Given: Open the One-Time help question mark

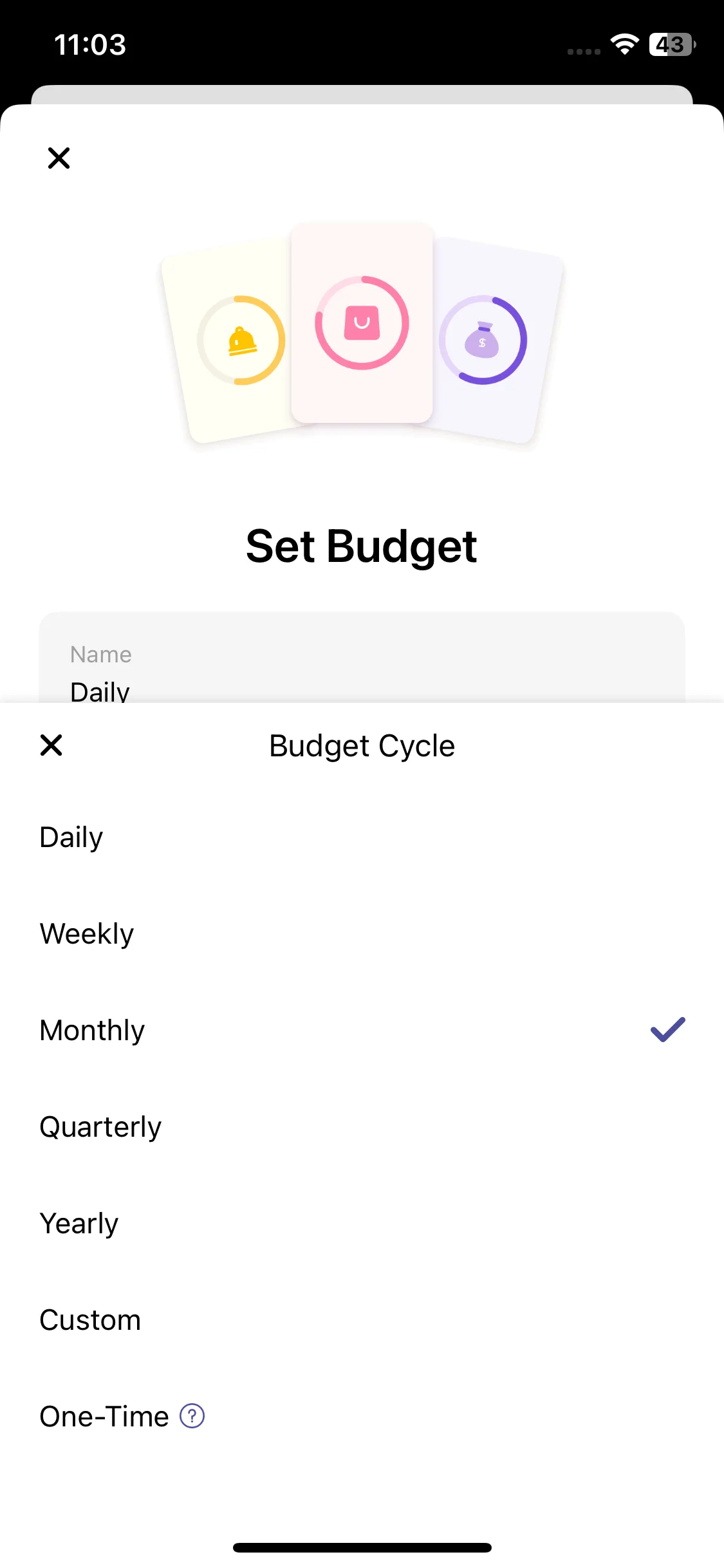Looking at the screenshot, I should coord(192,1416).
